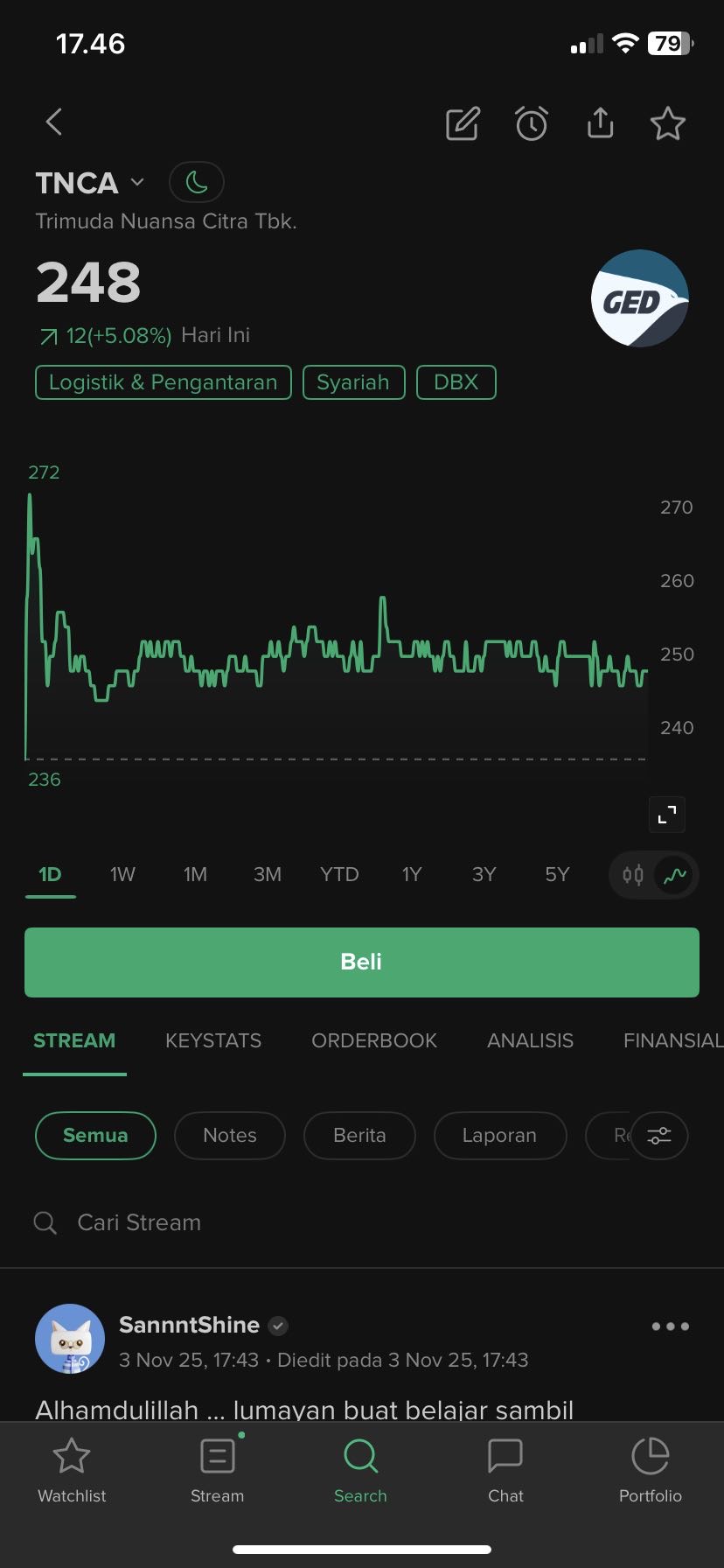Add TNCA to favorites with the star

[668, 123]
